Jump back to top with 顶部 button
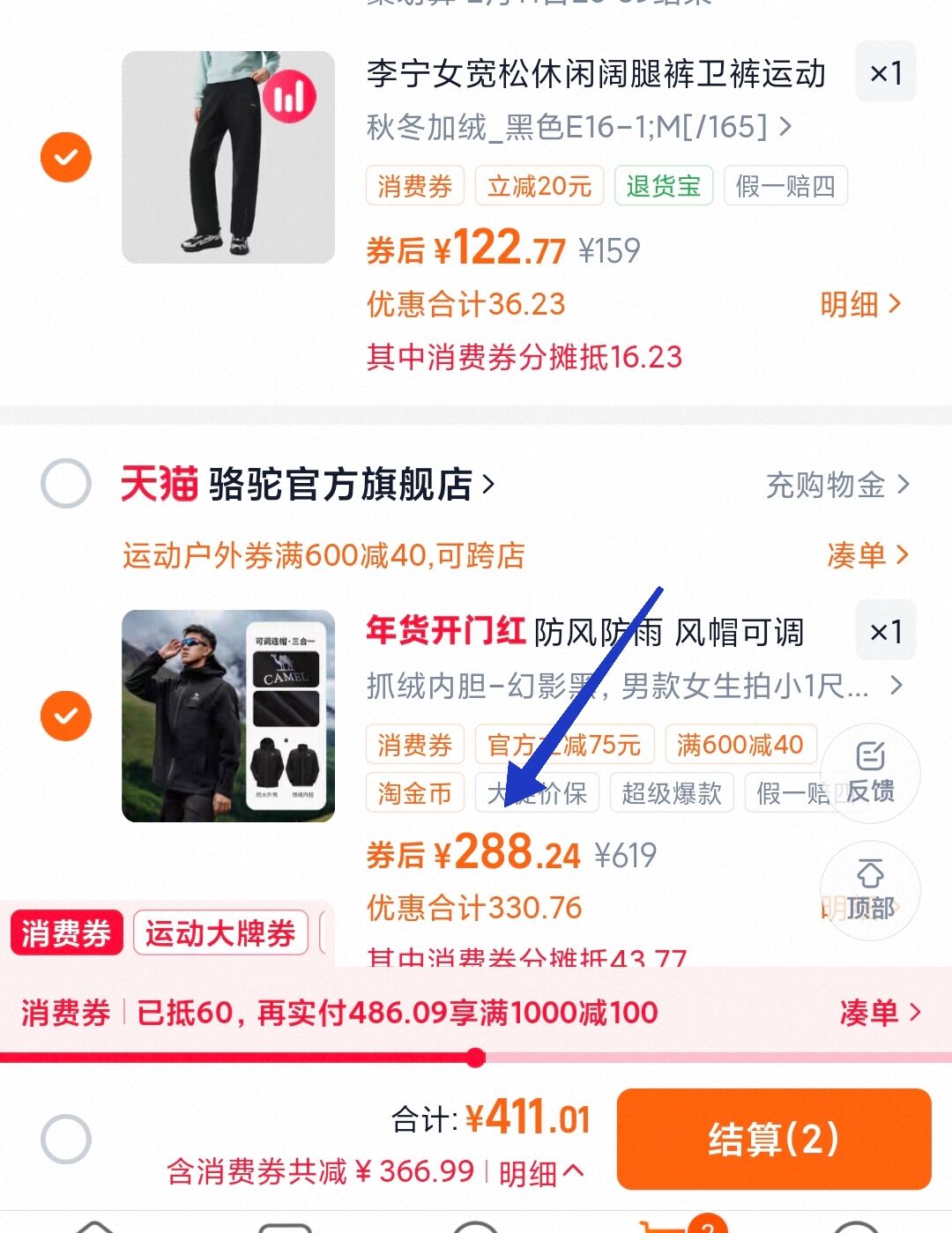 pos(870,890)
